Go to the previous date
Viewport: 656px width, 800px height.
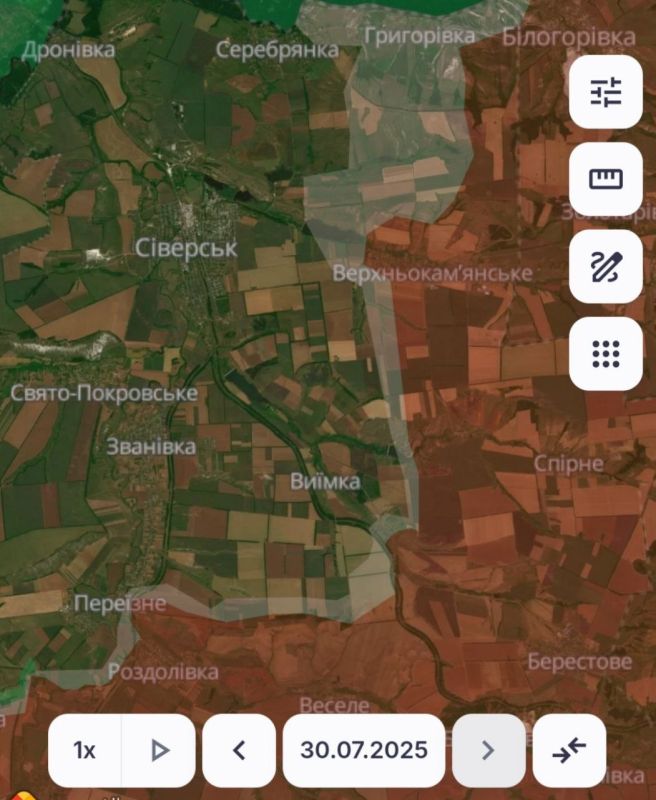(x=239, y=750)
